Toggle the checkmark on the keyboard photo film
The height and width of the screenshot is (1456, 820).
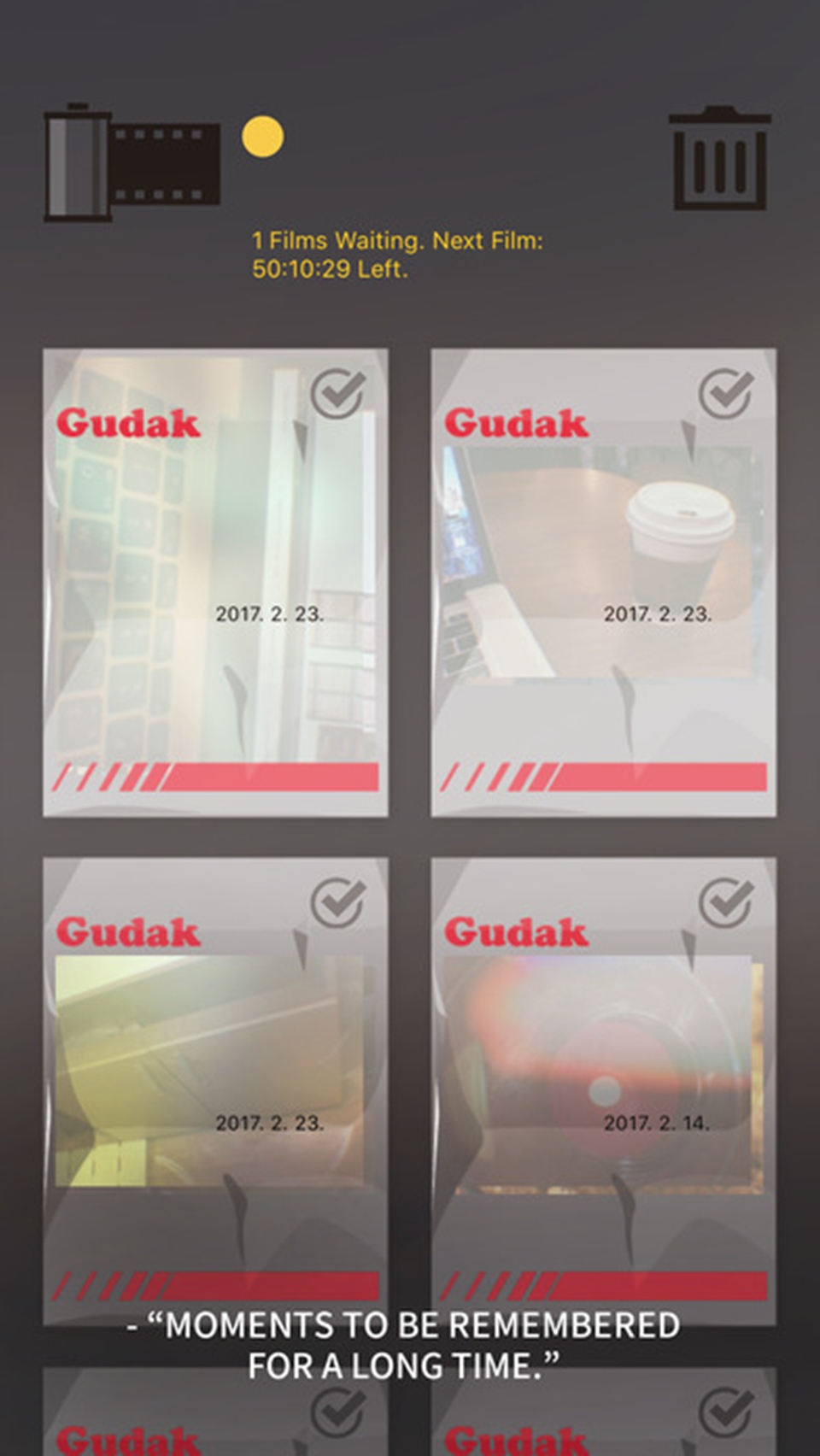(x=338, y=393)
